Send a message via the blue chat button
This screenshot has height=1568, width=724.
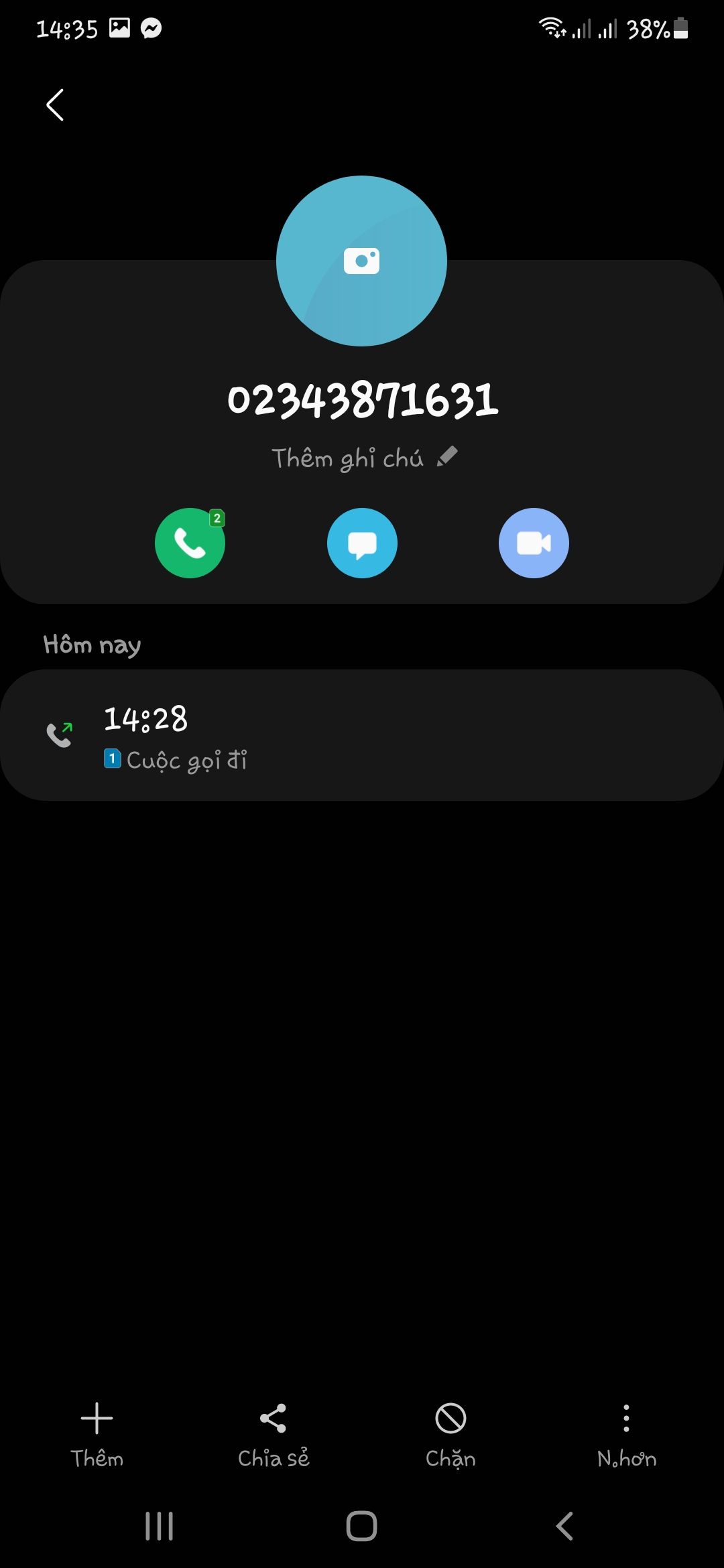[362, 543]
